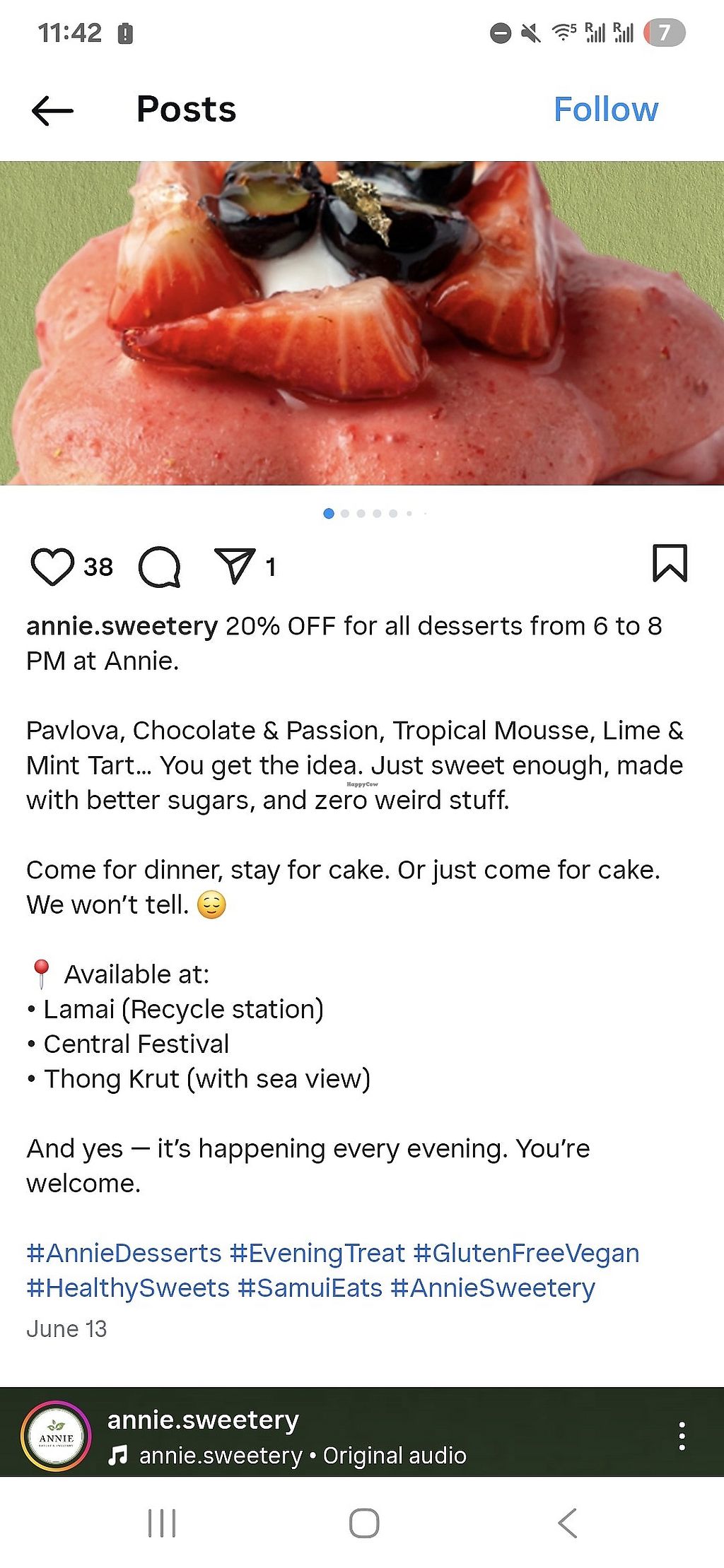The image size is (724, 1568).
Task: View posts tagged #GlutenFreeVegan
Action: coord(526,1254)
